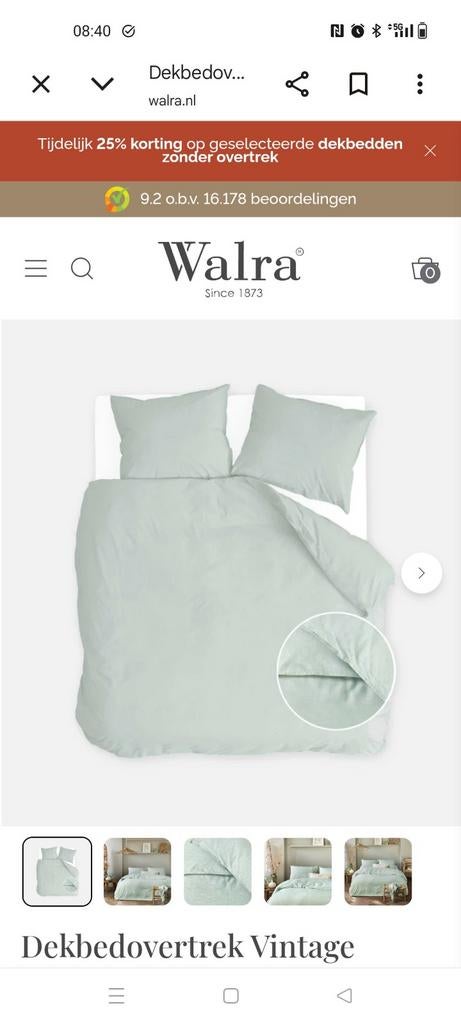The width and height of the screenshot is (461, 1024).
Task: Search the Walra shop
Action: coord(82,268)
